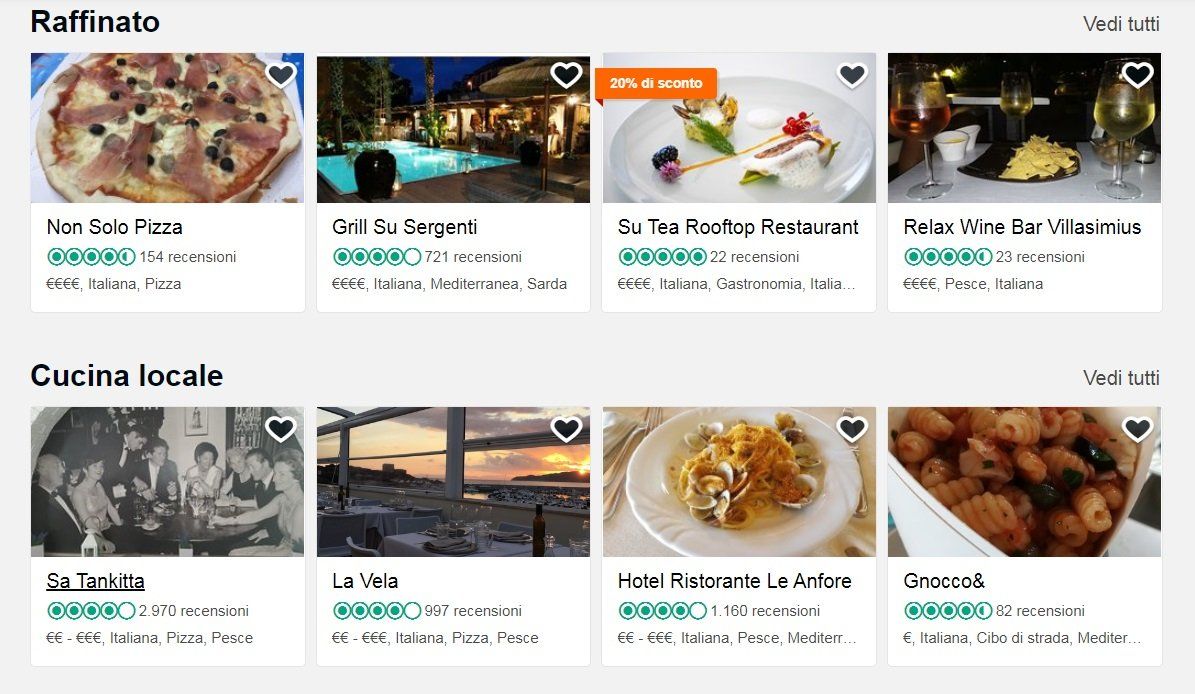Open Relax Wine Bar Villasimius listing

pyautogui.click(x=1022, y=227)
